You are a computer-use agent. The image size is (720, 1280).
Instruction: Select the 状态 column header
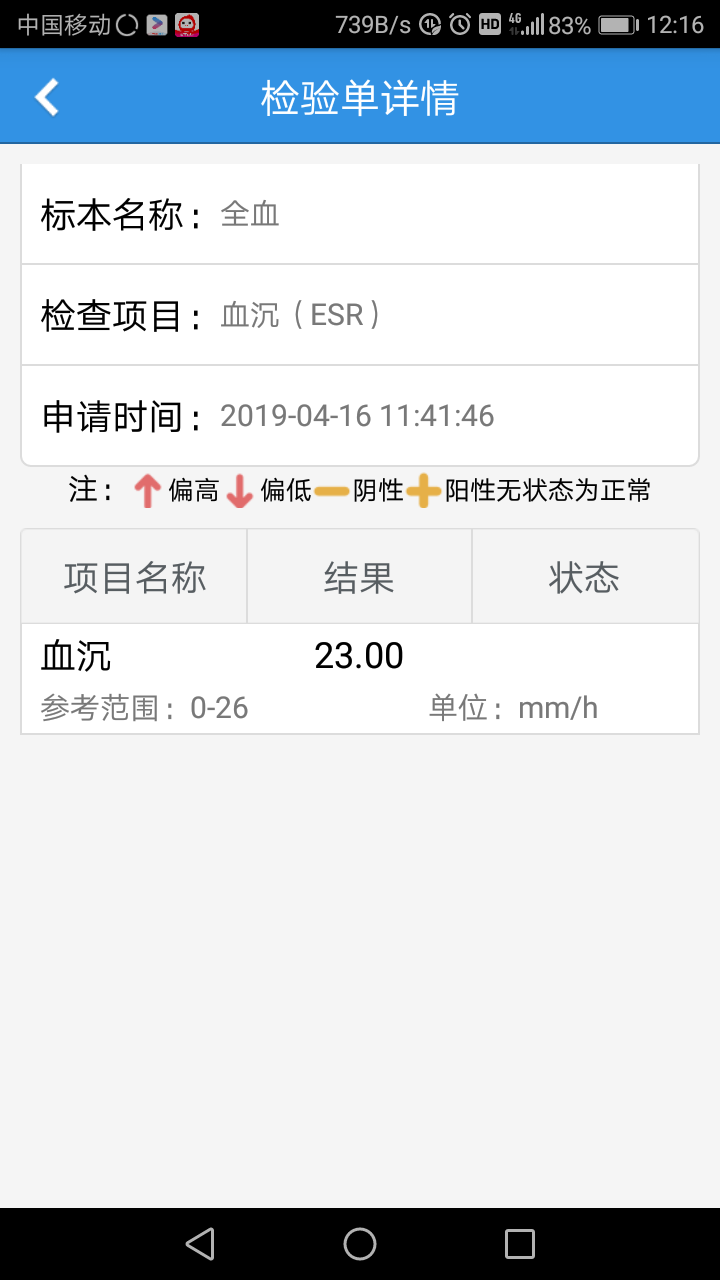584,576
